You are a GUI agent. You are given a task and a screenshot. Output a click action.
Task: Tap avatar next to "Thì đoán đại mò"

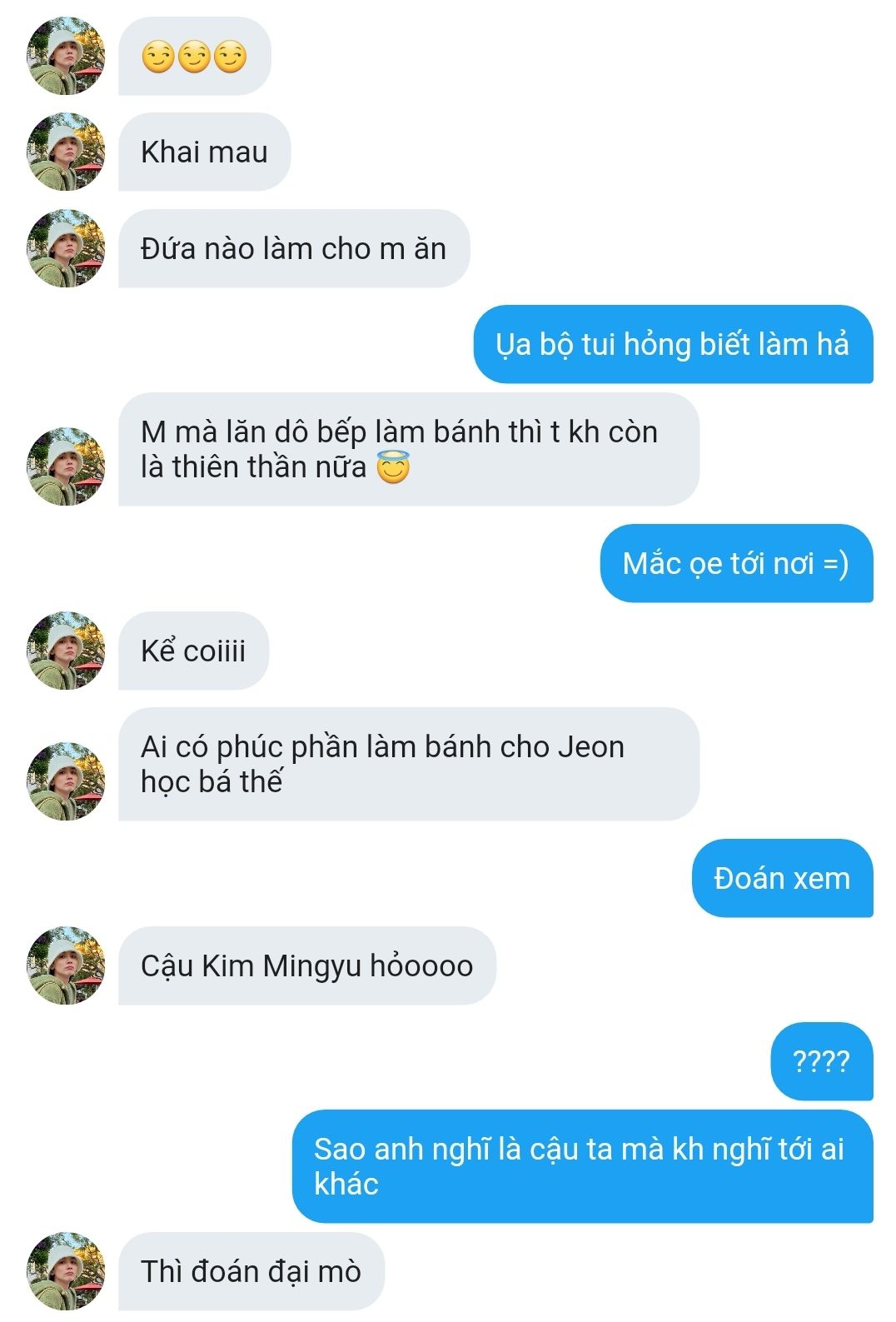coord(66,1271)
